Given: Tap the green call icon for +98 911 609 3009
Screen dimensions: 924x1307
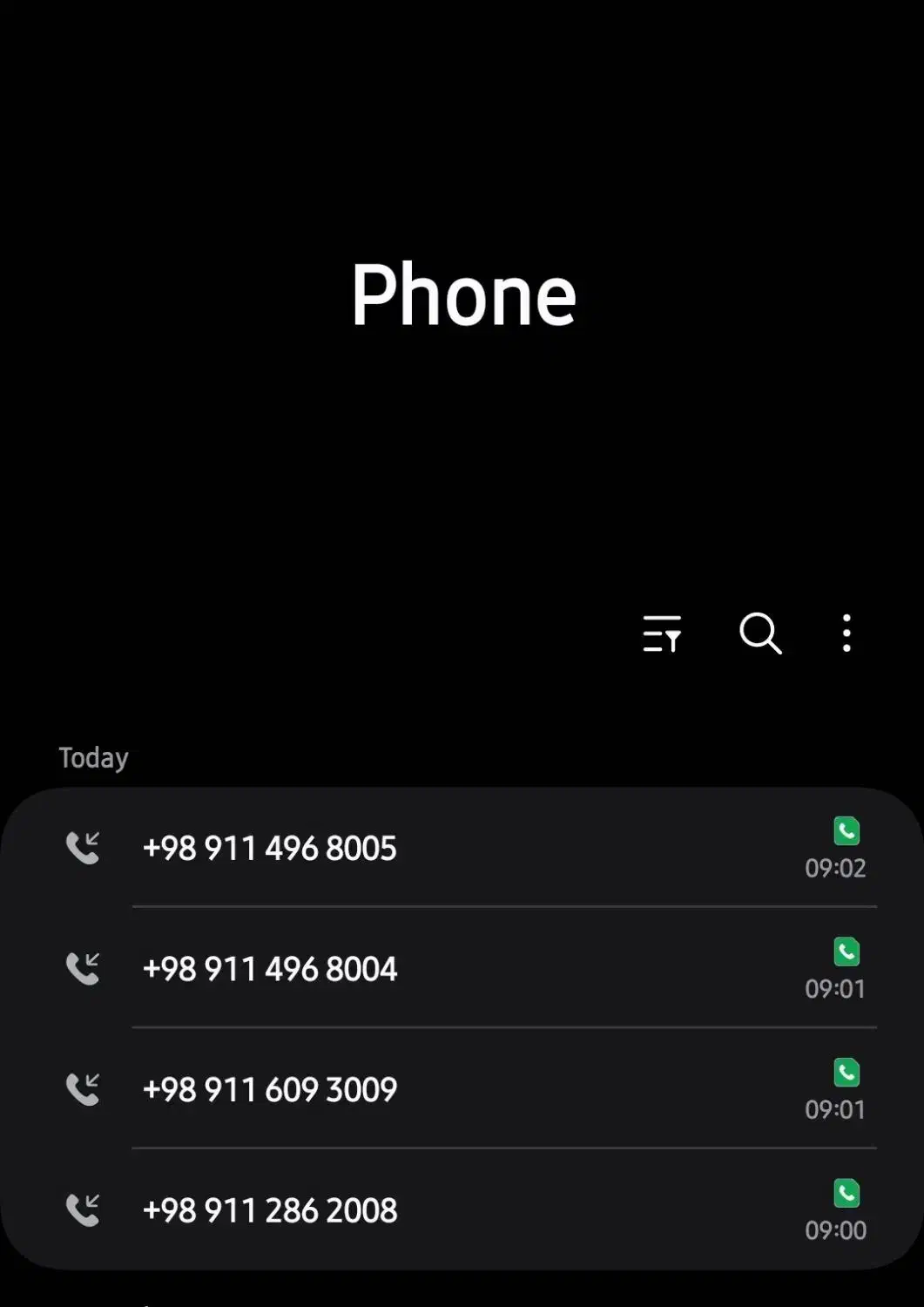Looking at the screenshot, I should coord(846,1073).
